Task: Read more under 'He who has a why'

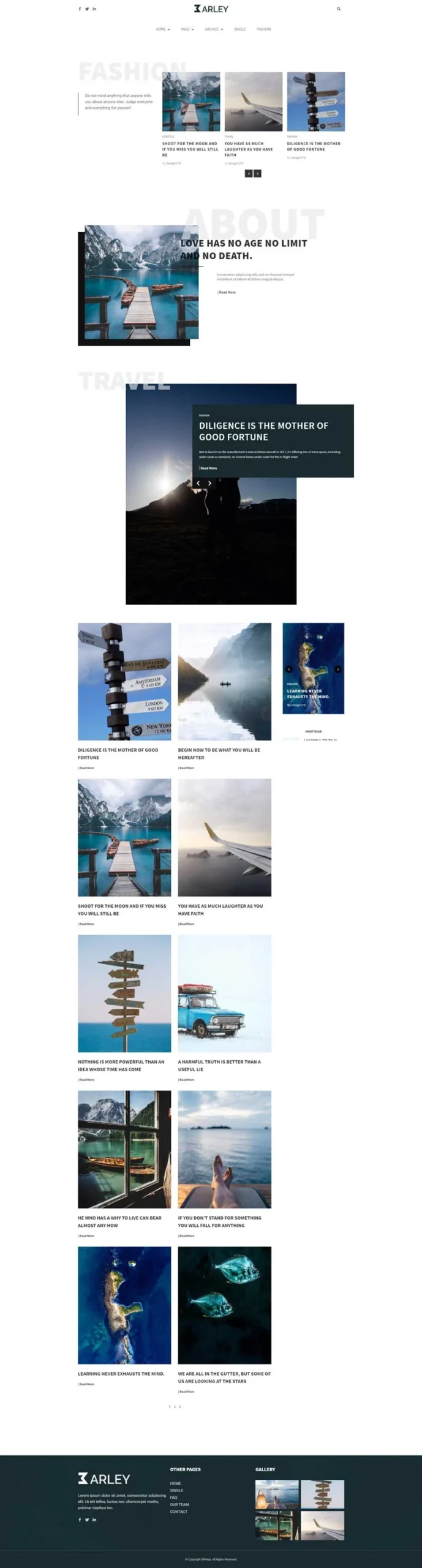Action: 86,1235
